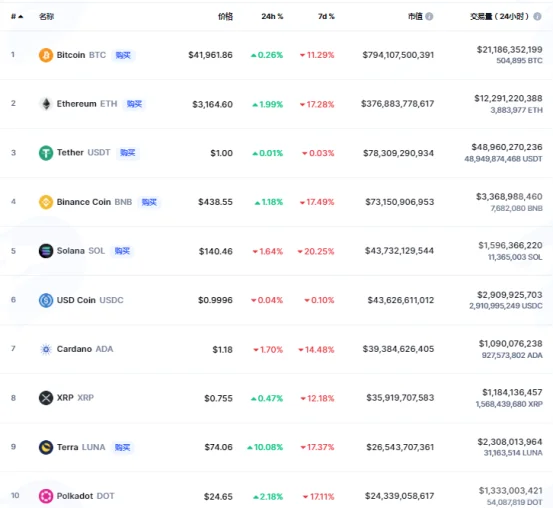
Task: Sort by the # rank column
Action: pyautogui.click(x=17, y=17)
